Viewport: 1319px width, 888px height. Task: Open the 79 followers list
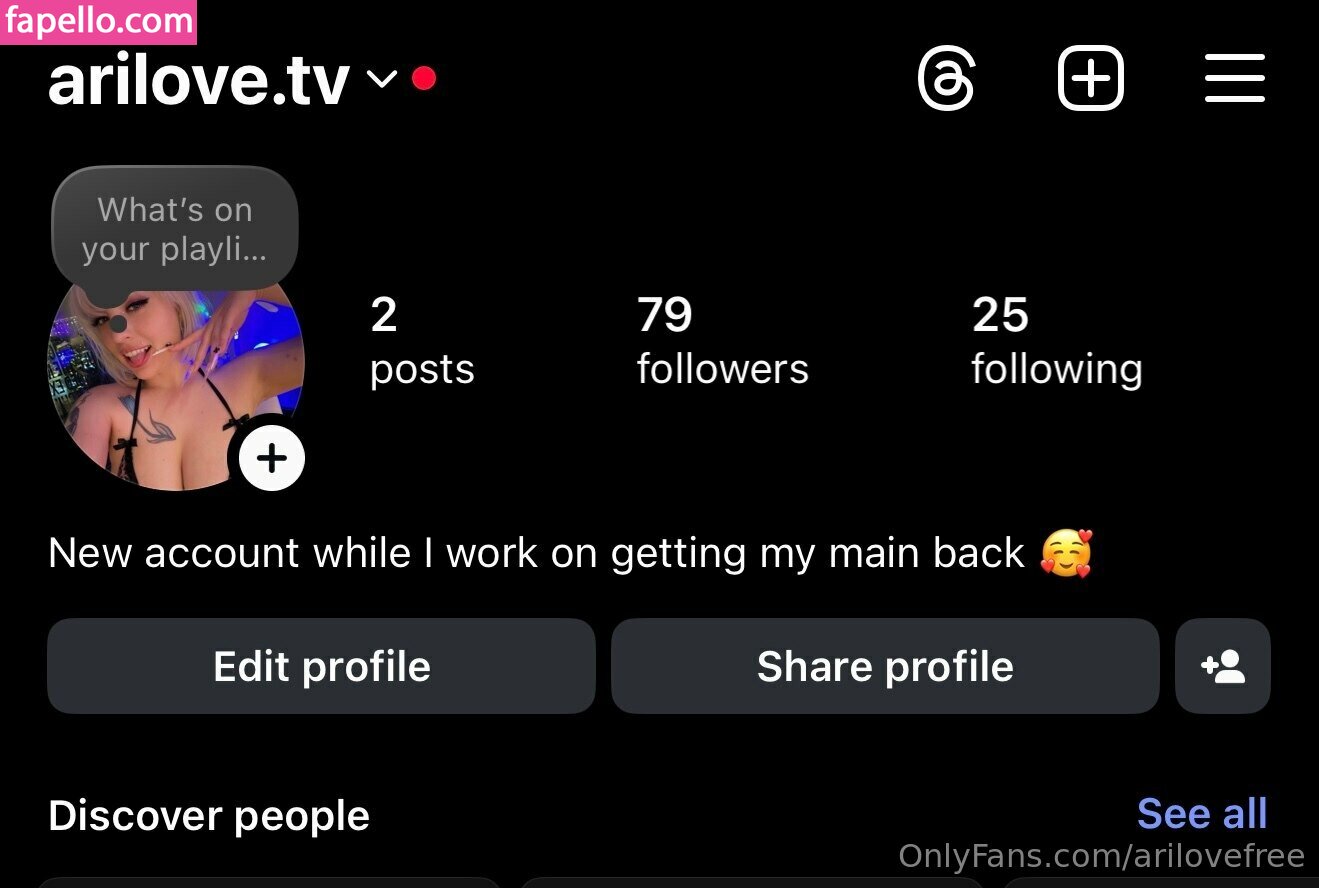coord(722,342)
